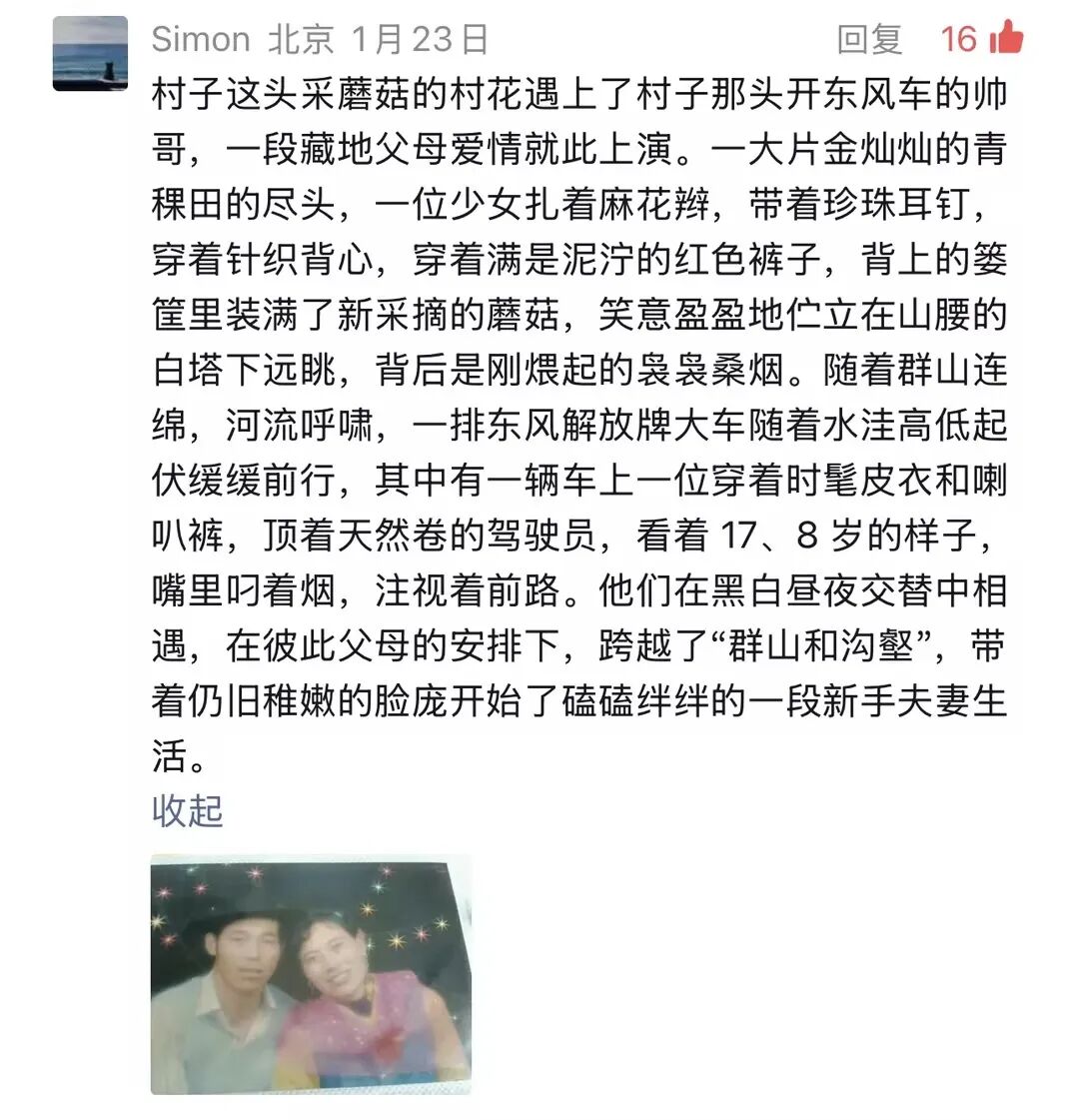Tap 回复 to reply to Simon's comment
This screenshot has width=1079, height=1120.
click(x=869, y=40)
